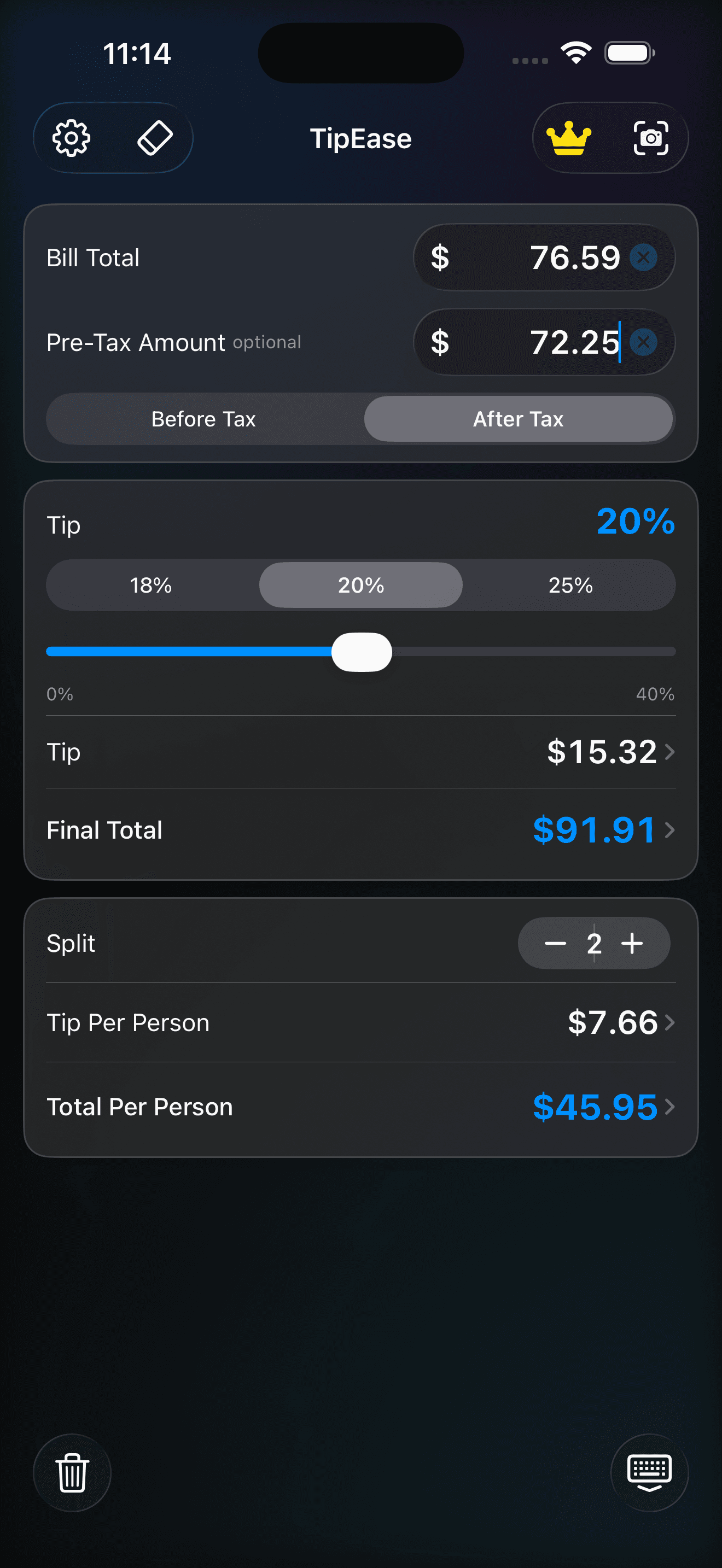
Task: Expand the Tip amount row chevron
Action: (x=669, y=752)
